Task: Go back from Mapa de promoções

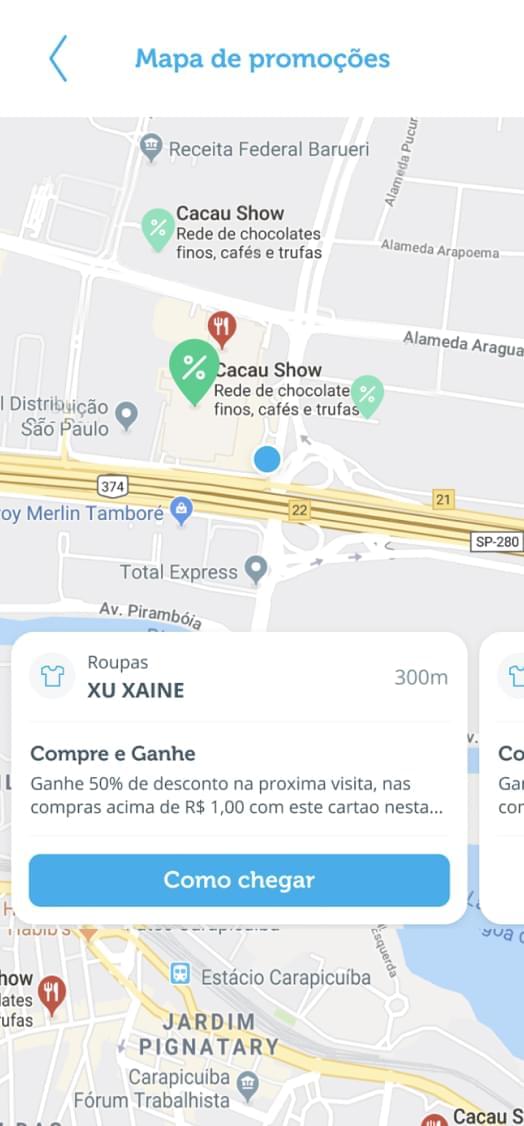Action: coord(58,58)
